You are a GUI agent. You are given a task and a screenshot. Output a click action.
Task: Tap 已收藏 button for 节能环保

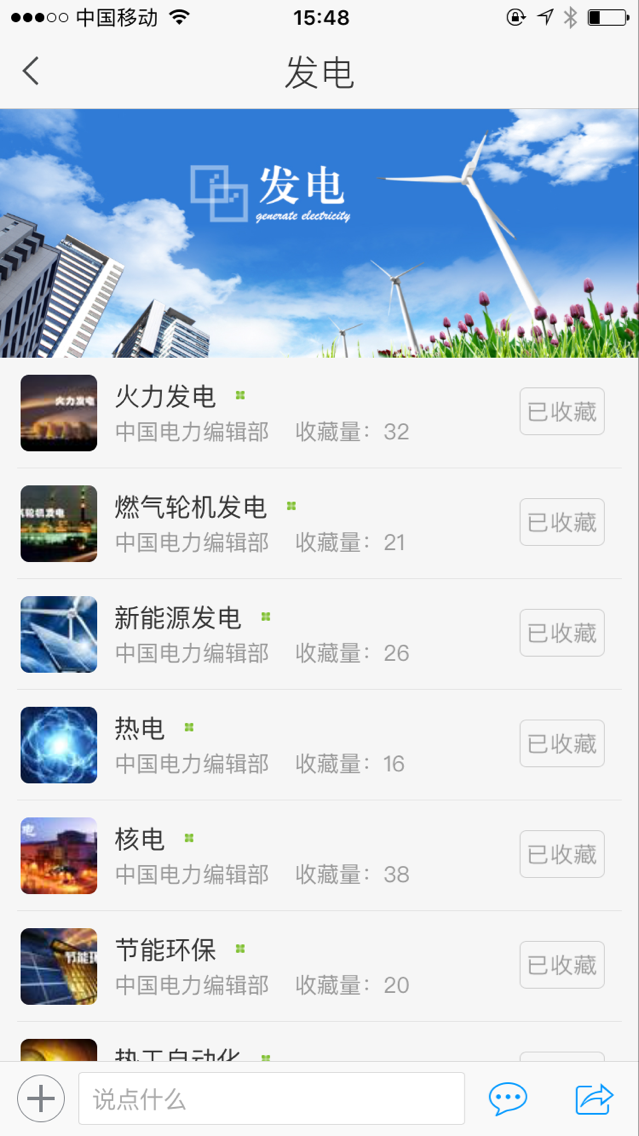pos(562,965)
